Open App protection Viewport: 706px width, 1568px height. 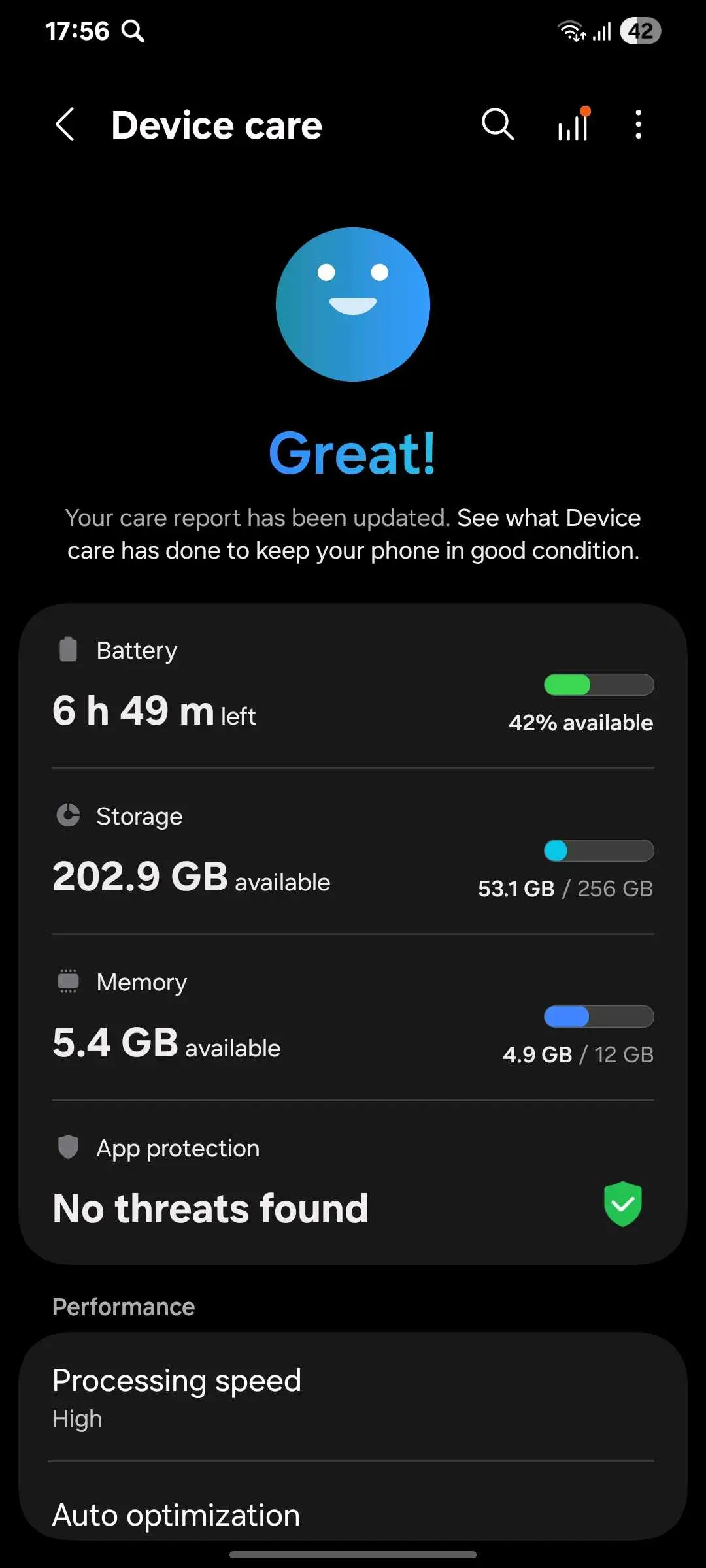point(353,1182)
